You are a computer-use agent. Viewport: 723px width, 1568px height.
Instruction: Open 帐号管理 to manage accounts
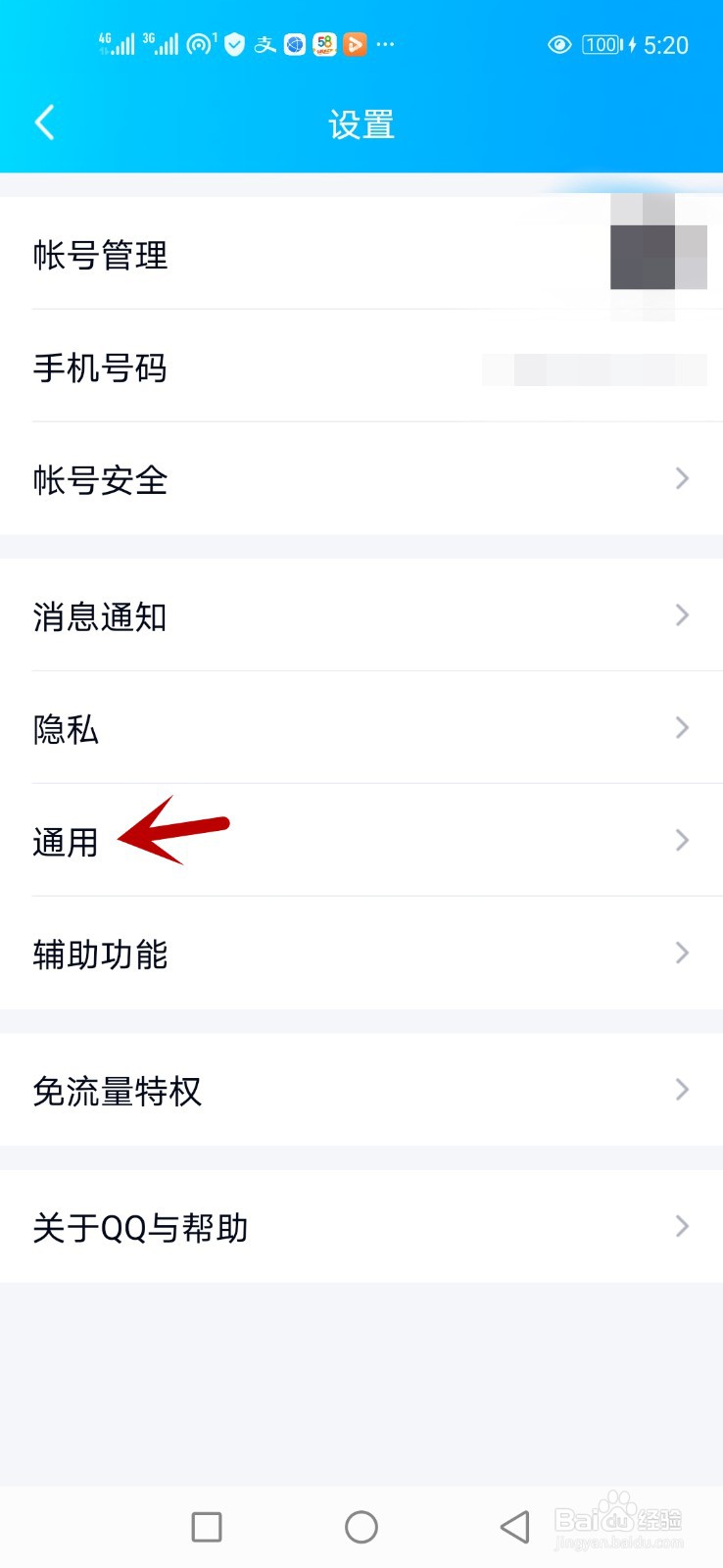(x=361, y=255)
